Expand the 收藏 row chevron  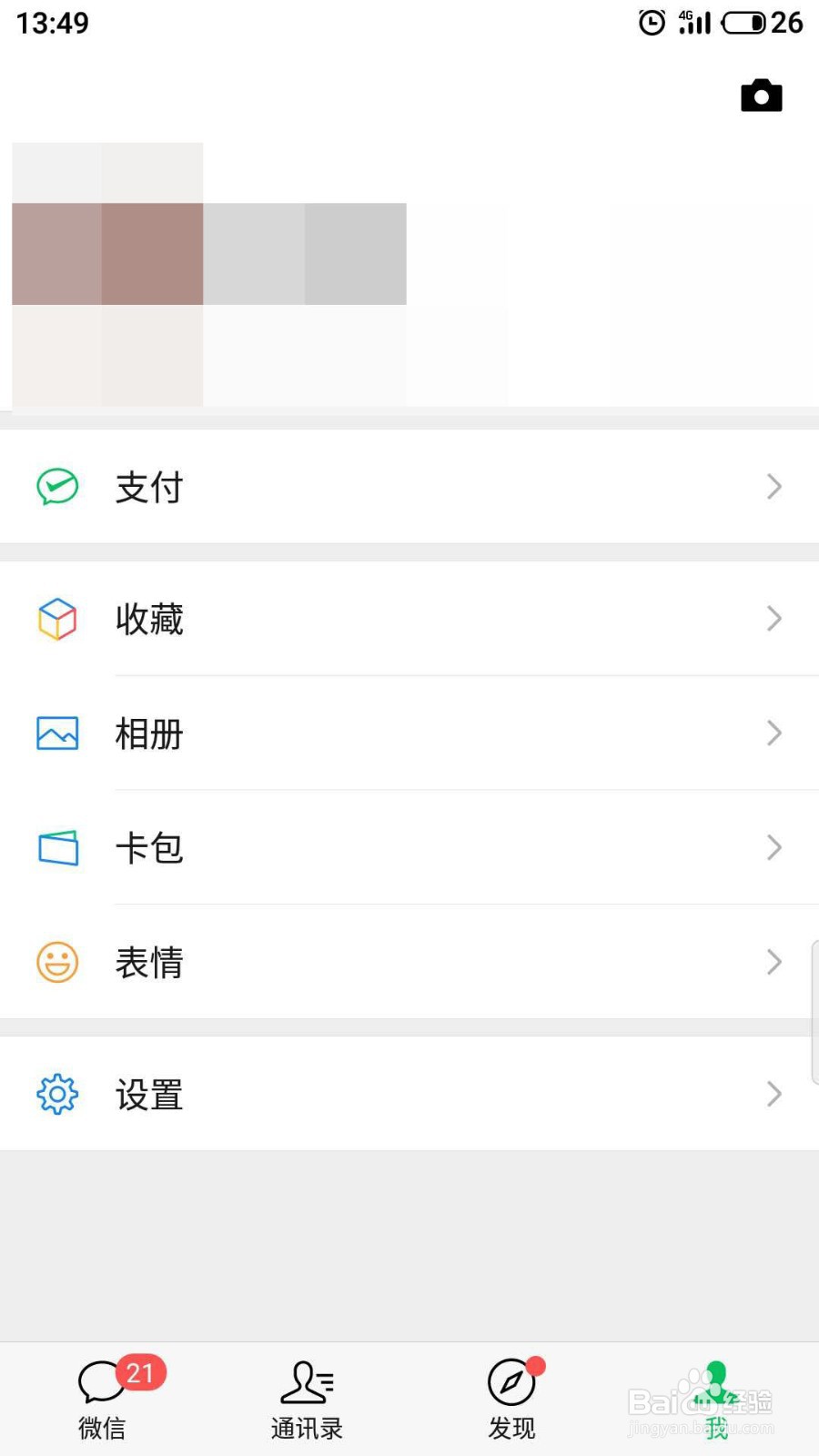773,619
